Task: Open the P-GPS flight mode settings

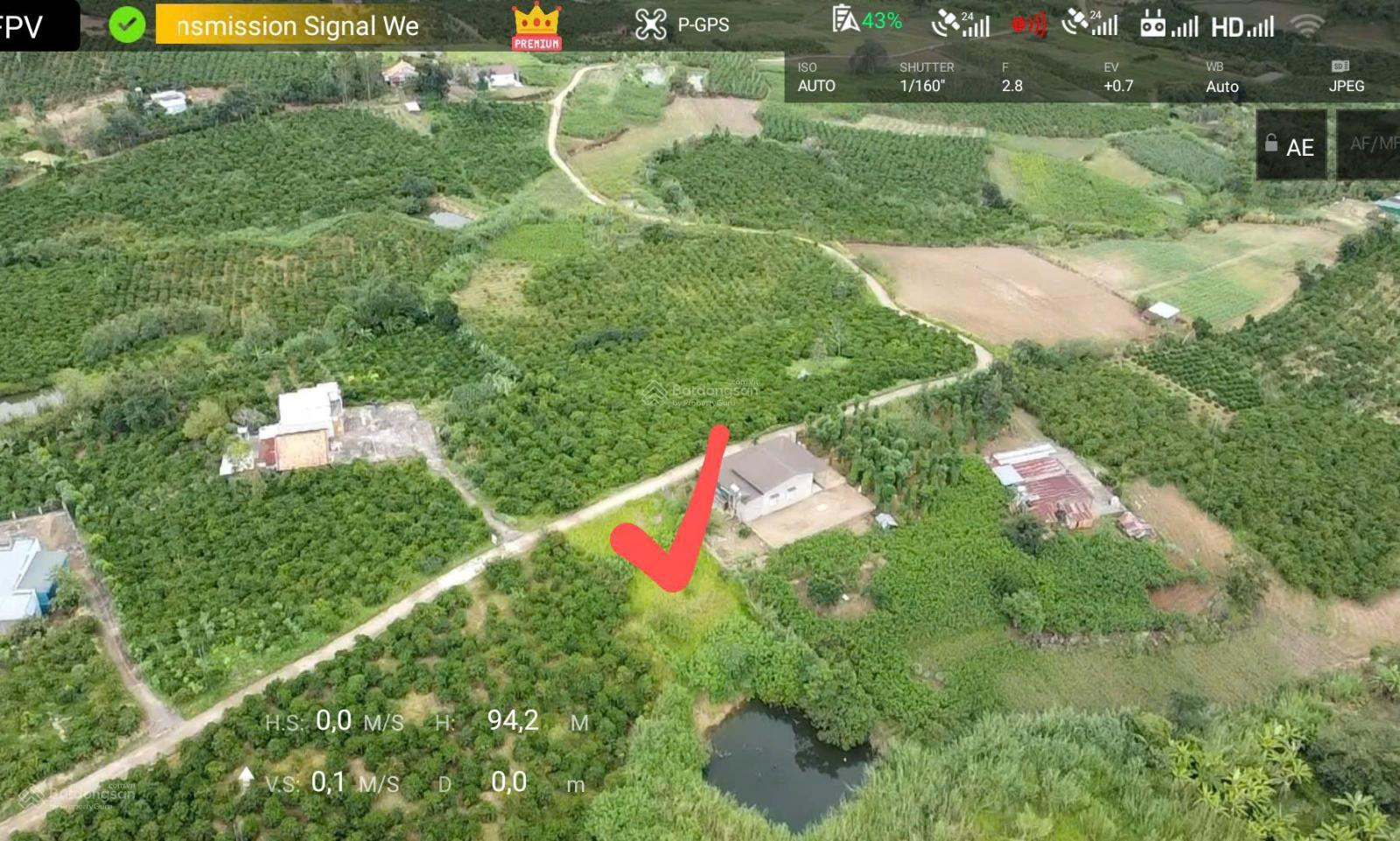Action: pos(682,25)
